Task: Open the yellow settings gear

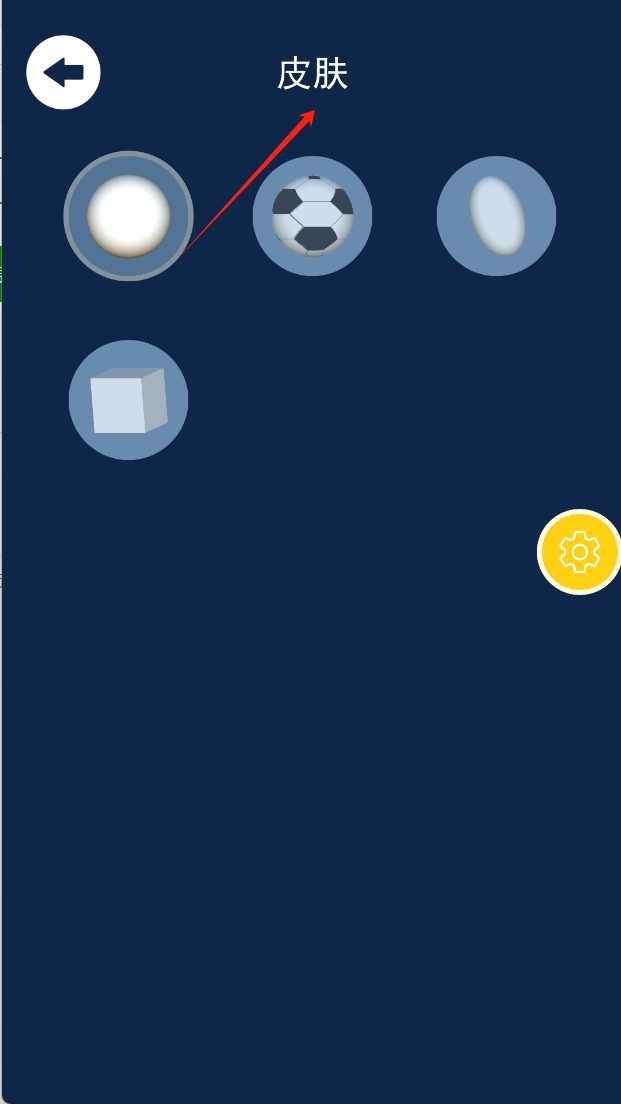Action: 579,552
